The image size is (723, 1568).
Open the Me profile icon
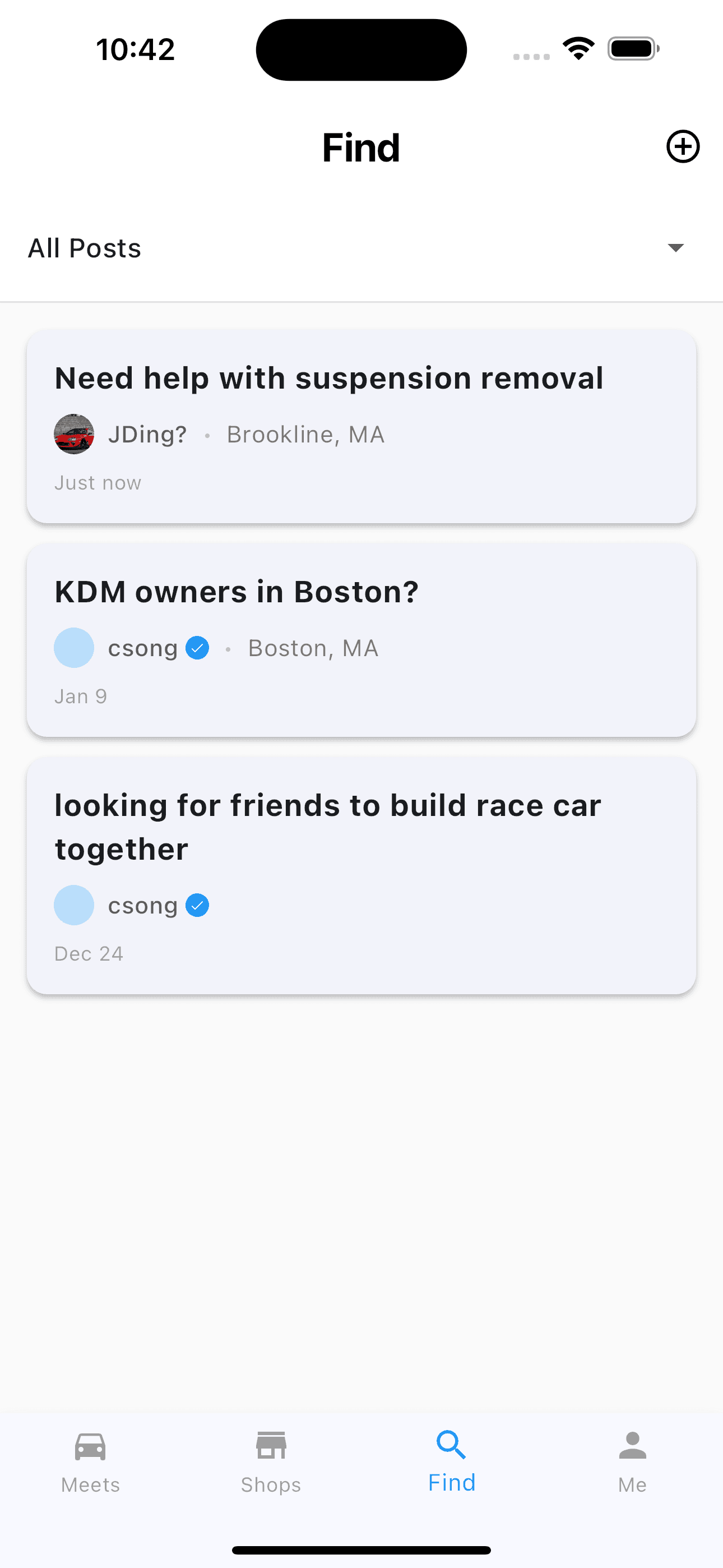point(632,1445)
